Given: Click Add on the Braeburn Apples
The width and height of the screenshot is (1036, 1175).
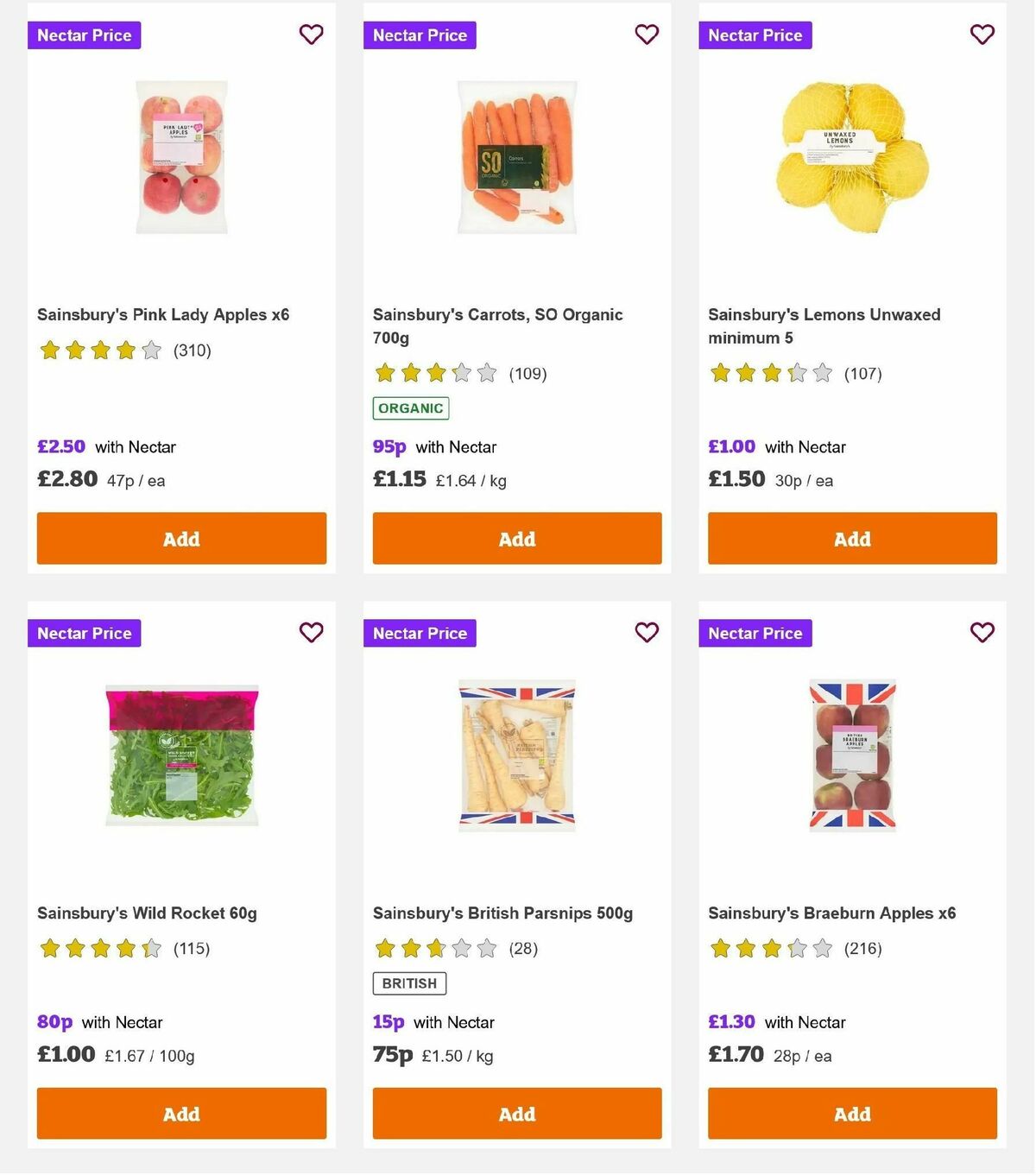Looking at the screenshot, I should coord(851,1114).
